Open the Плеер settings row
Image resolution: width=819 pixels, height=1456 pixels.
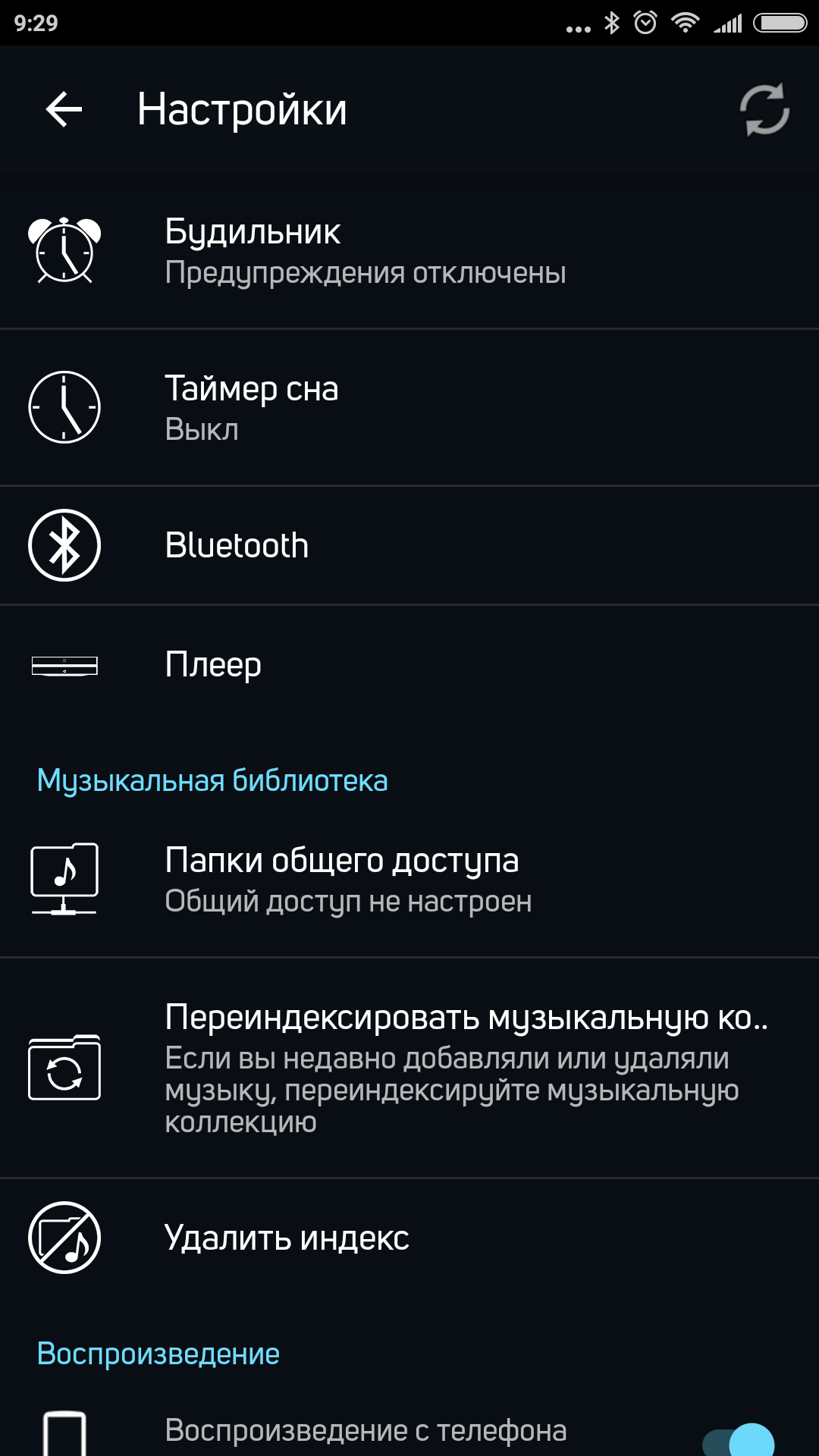click(x=409, y=665)
